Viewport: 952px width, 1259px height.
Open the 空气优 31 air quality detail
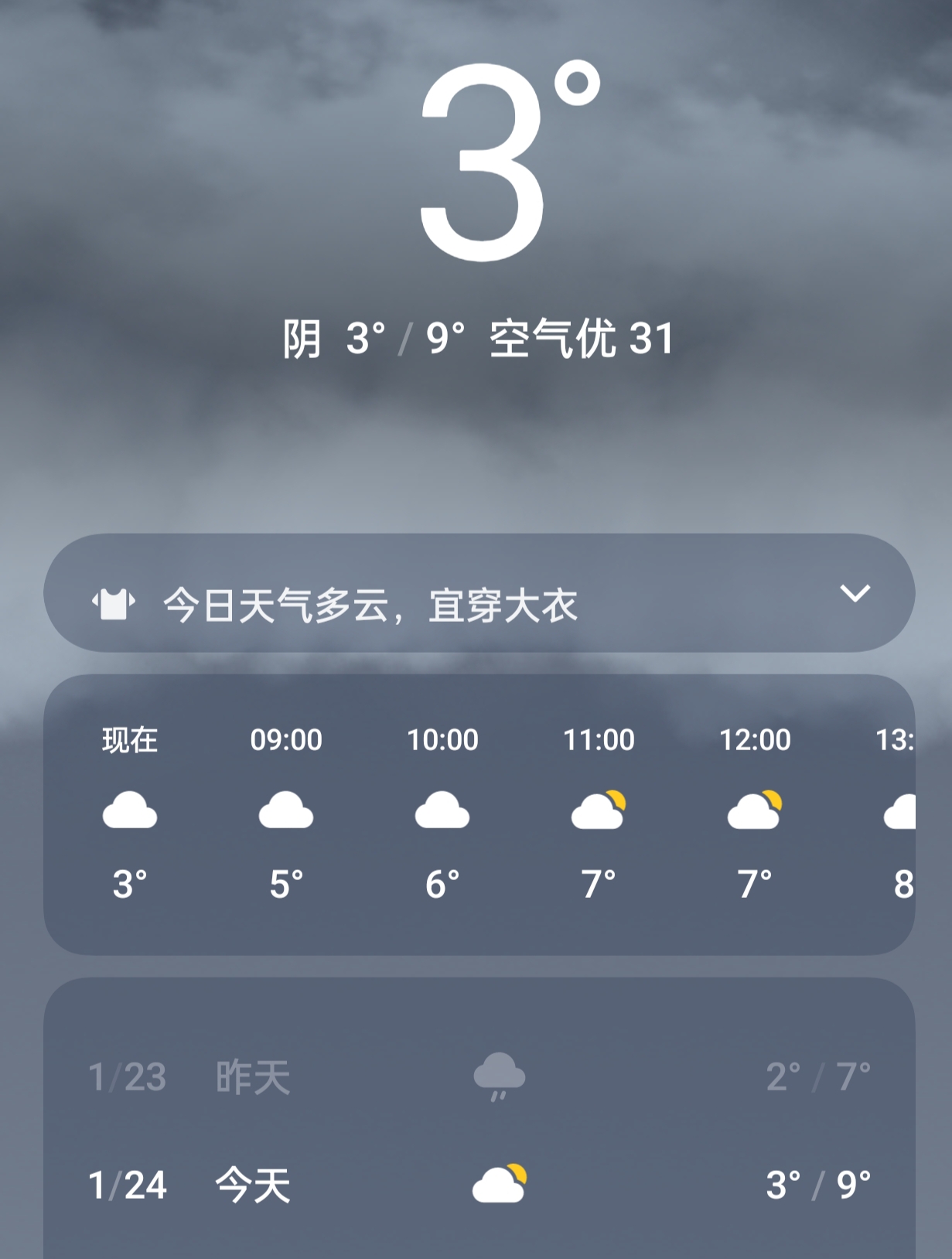[582, 337]
